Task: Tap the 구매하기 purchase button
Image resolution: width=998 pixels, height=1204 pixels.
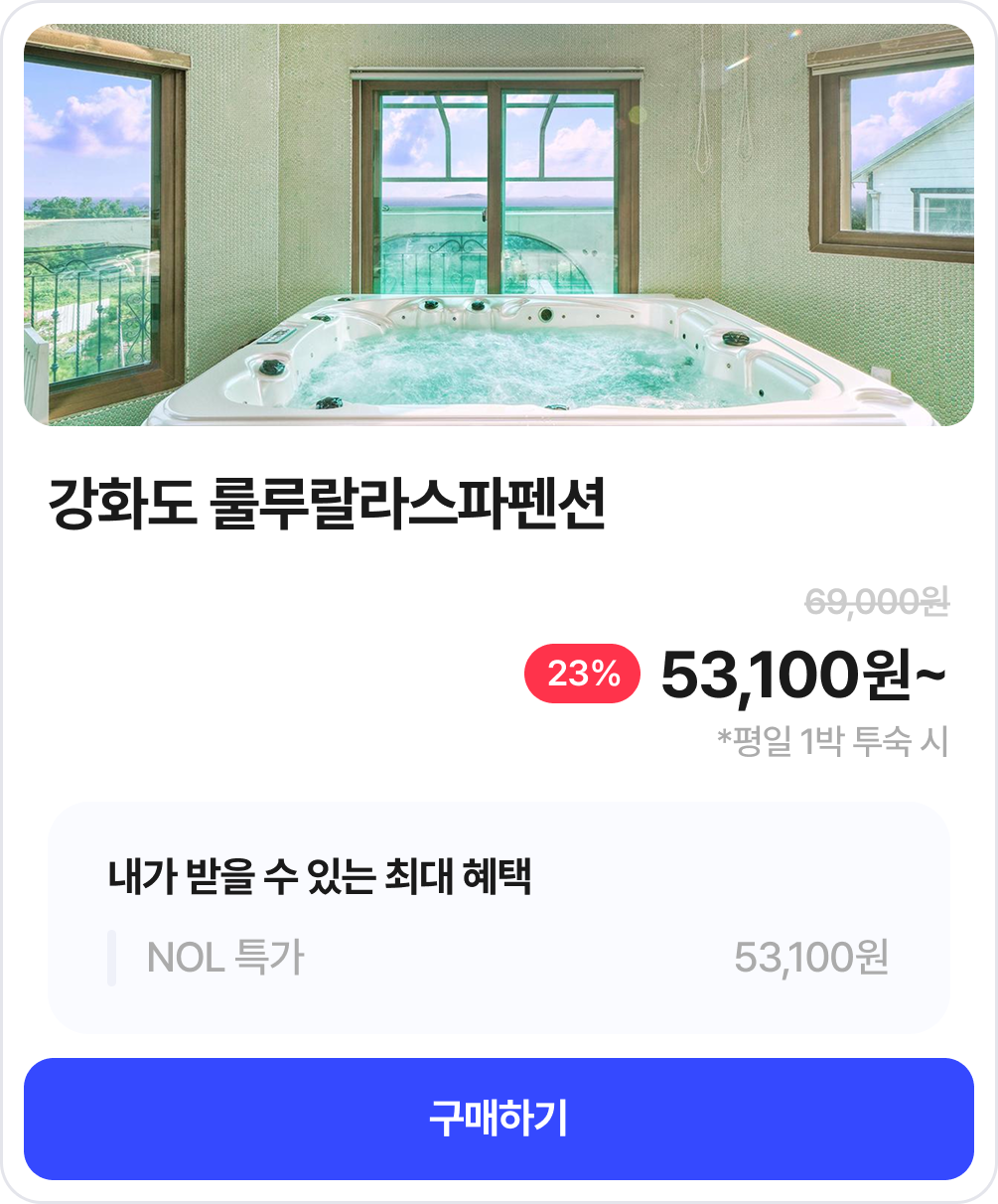Action: coord(499,1119)
